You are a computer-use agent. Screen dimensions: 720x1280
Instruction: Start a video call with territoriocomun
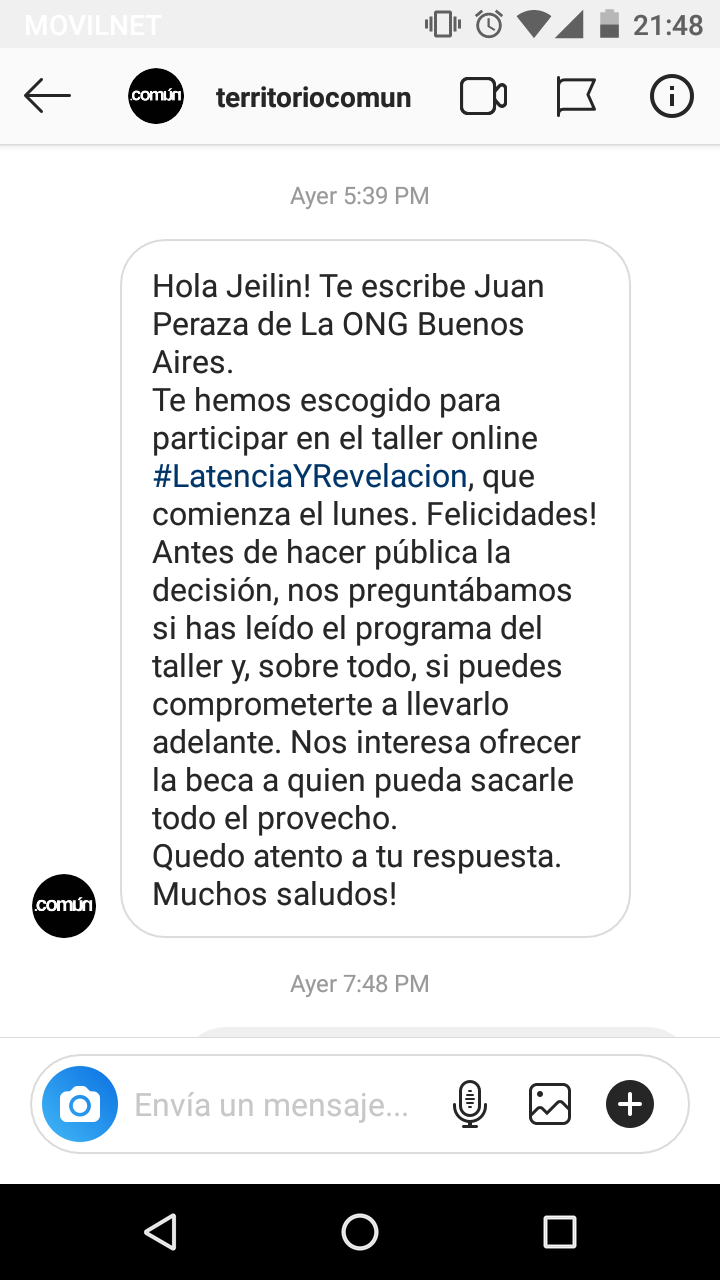[483, 96]
